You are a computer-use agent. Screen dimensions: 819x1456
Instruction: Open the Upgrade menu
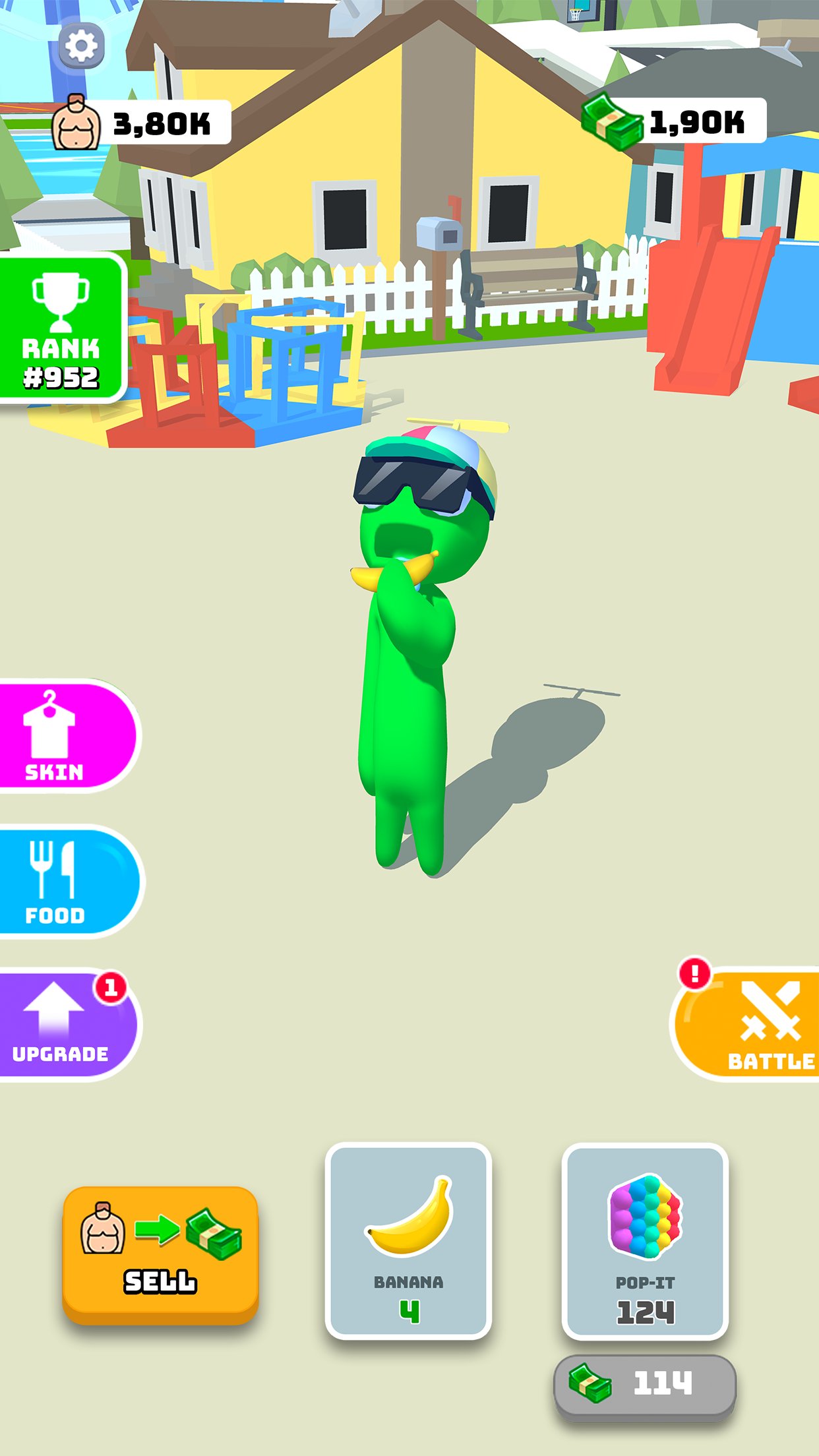[65, 1024]
